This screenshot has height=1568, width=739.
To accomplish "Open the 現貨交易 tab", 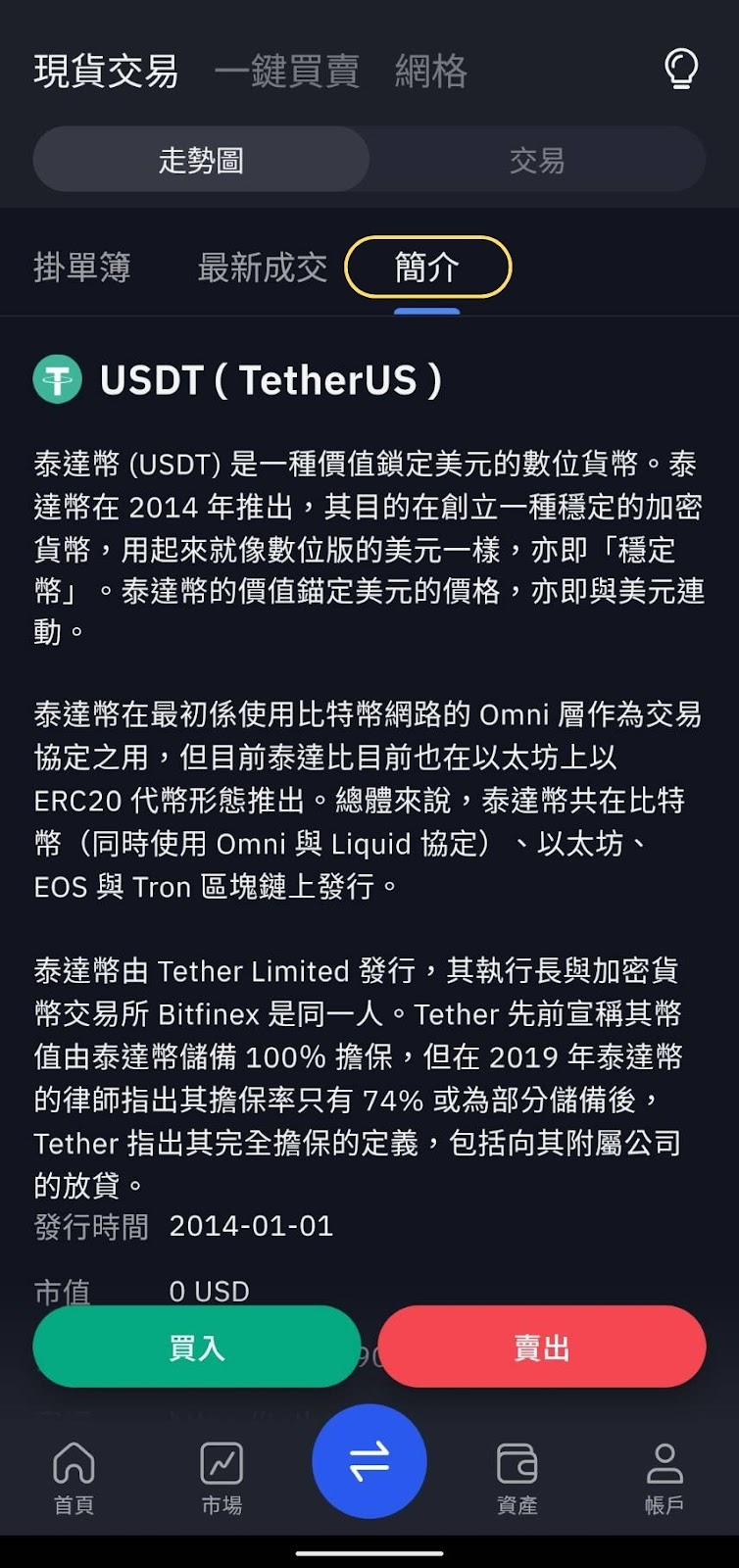I will click(106, 72).
